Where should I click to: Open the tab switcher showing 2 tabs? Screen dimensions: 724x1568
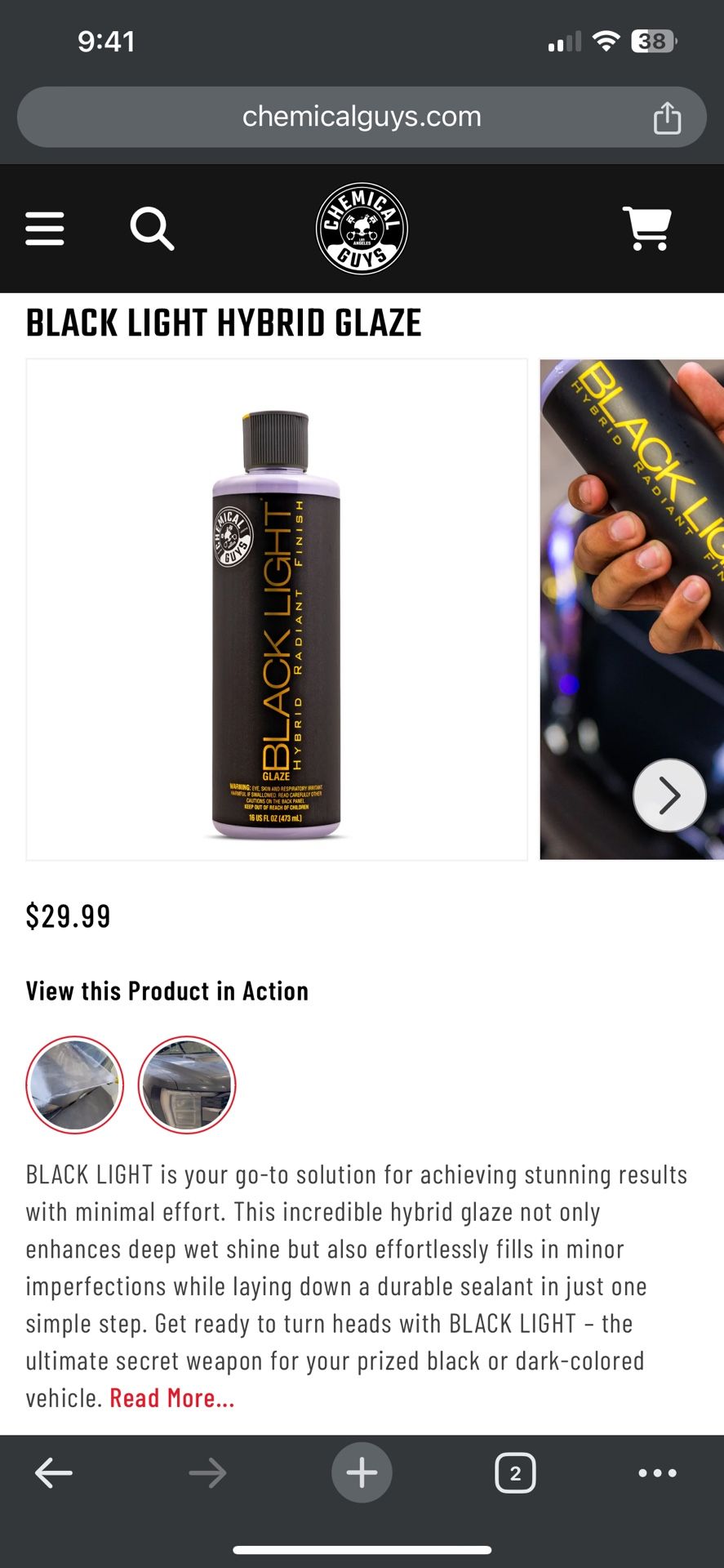point(515,1473)
